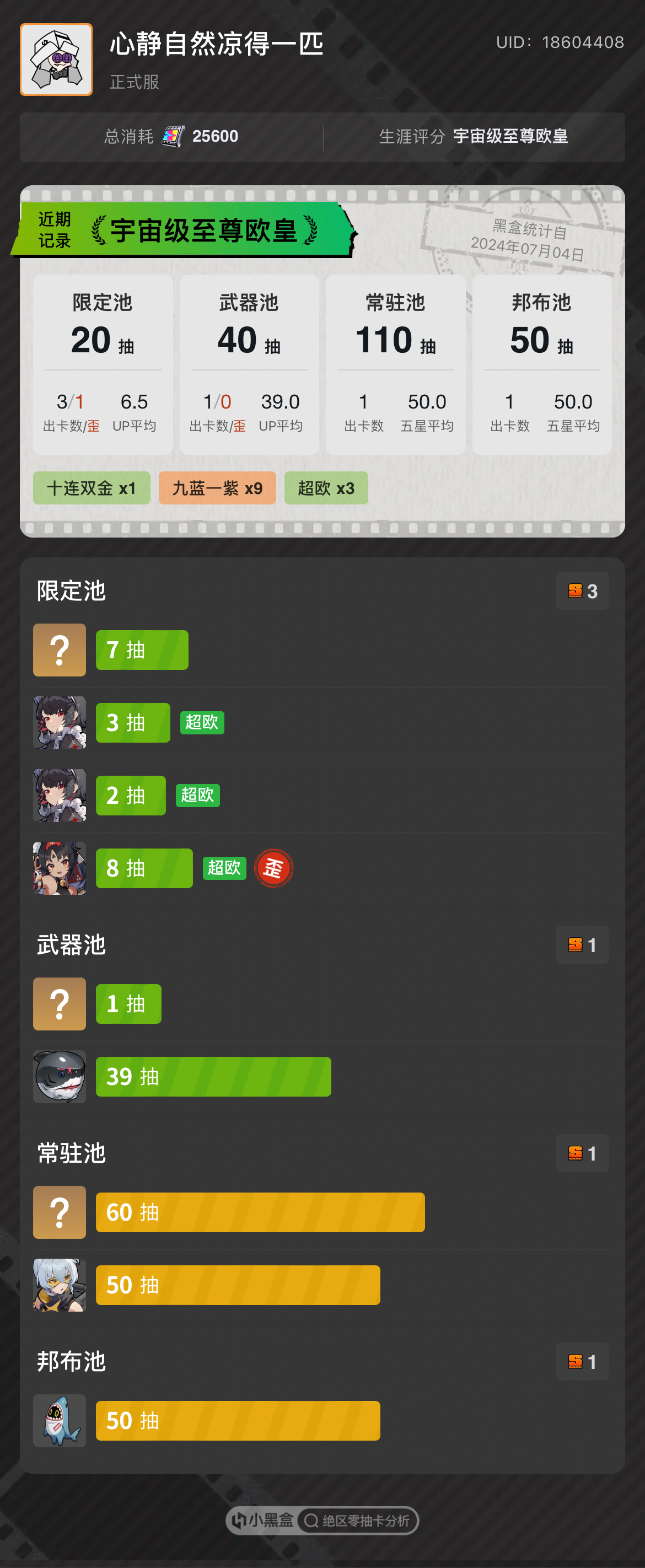This screenshot has width=645, height=1568.
Task: Click the S rank badge beside 限定池
Action: pyautogui.click(x=581, y=591)
